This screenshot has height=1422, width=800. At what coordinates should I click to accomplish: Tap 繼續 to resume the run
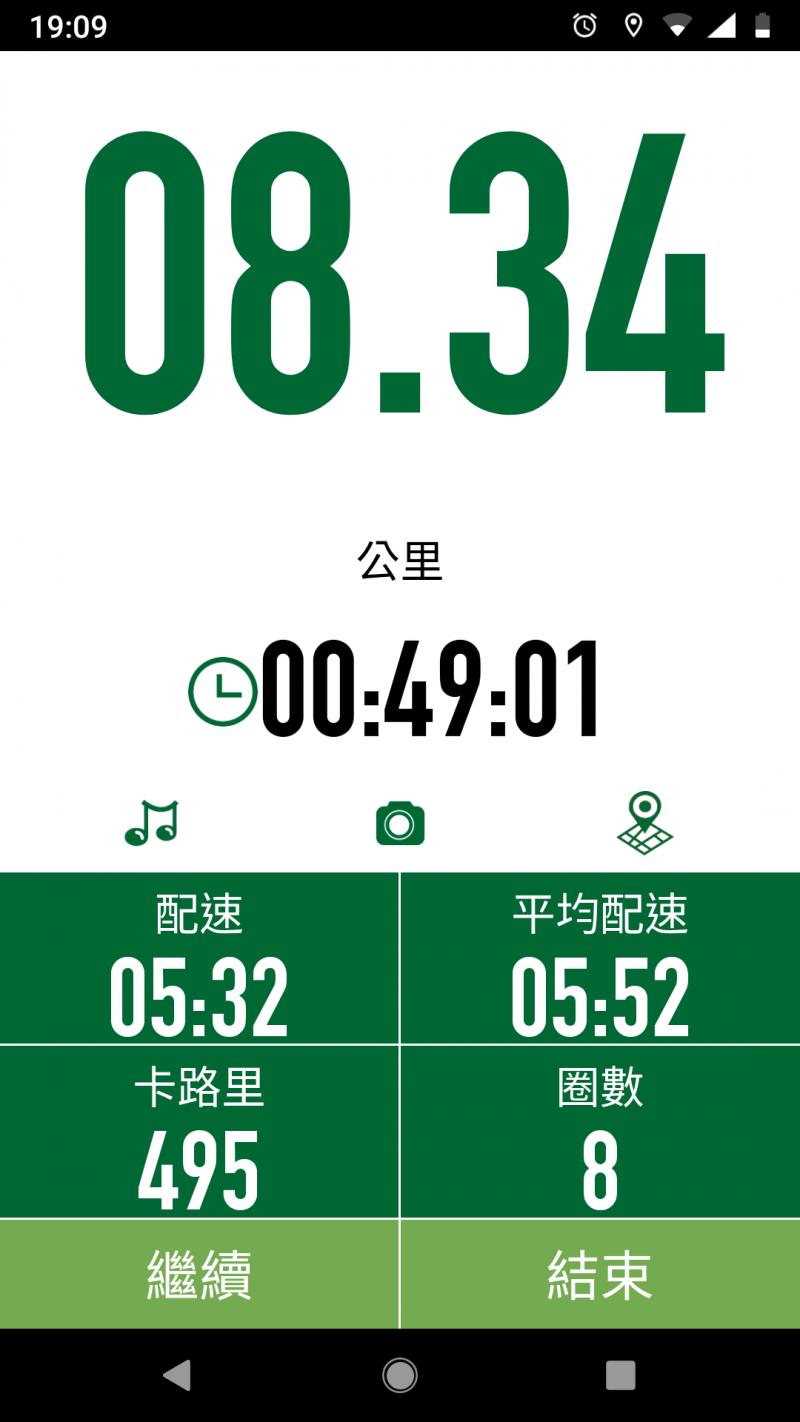tap(199, 1274)
